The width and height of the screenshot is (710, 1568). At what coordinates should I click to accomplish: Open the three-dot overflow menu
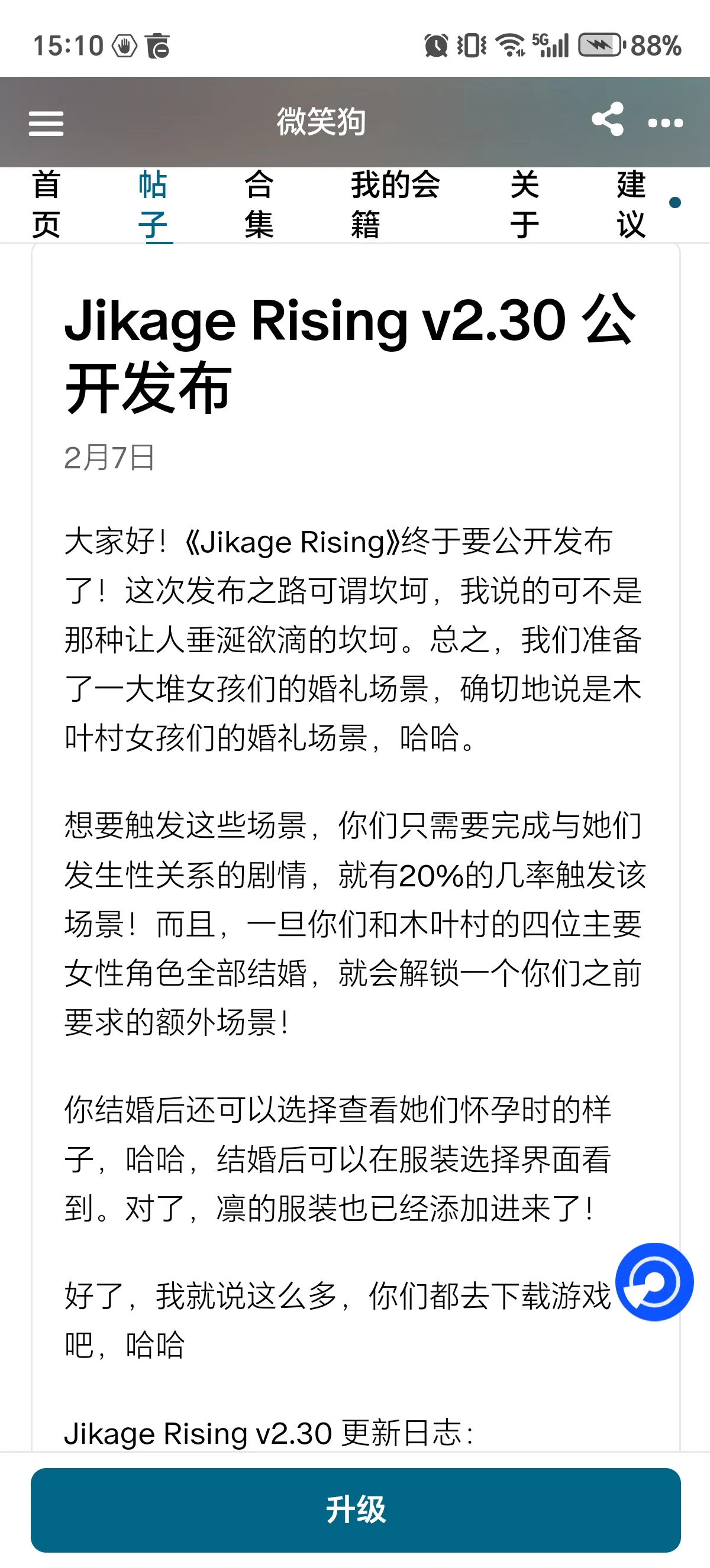(665, 123)
